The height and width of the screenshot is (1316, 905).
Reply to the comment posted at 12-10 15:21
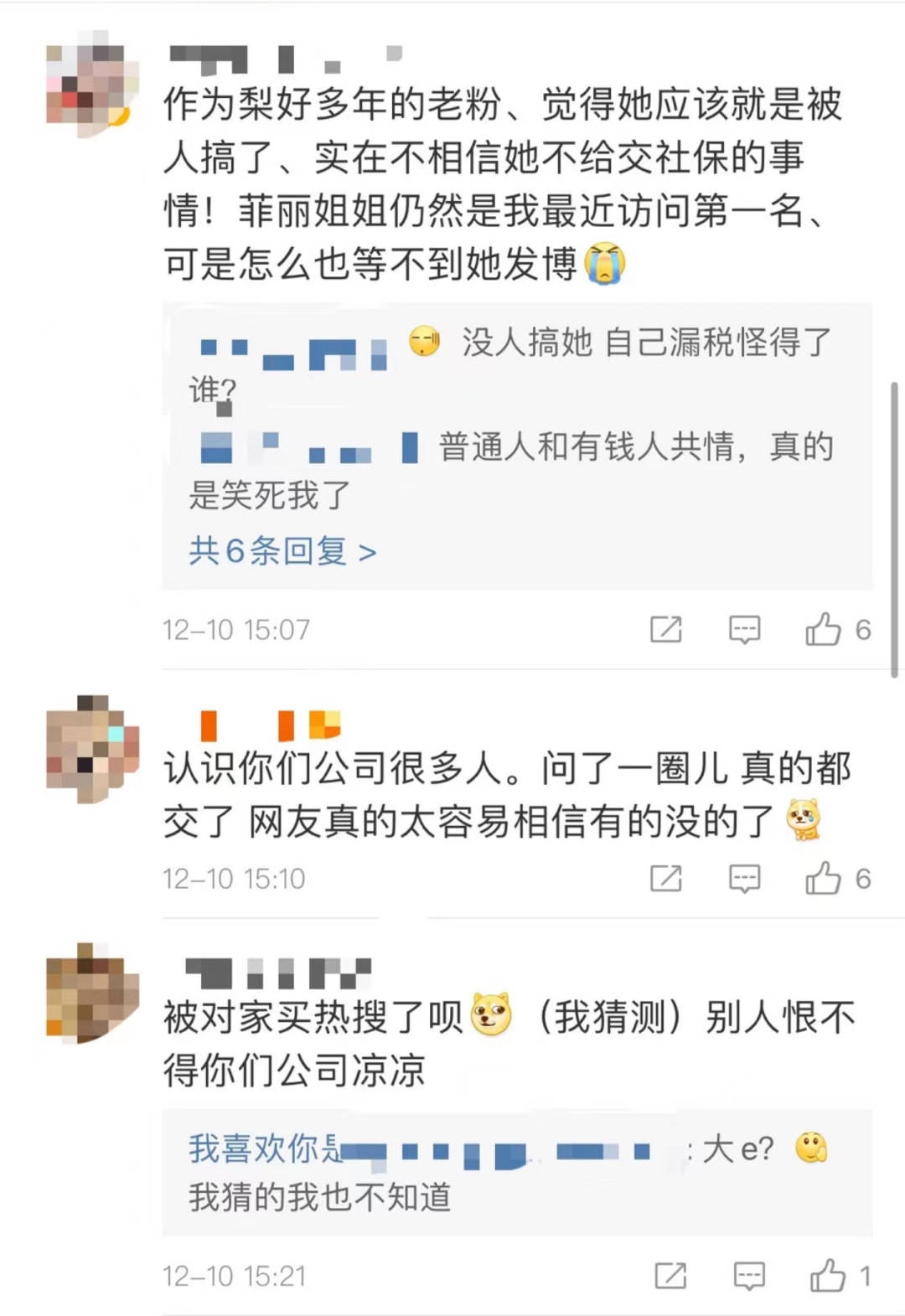pyautogui.click(x=748, y=1276)
